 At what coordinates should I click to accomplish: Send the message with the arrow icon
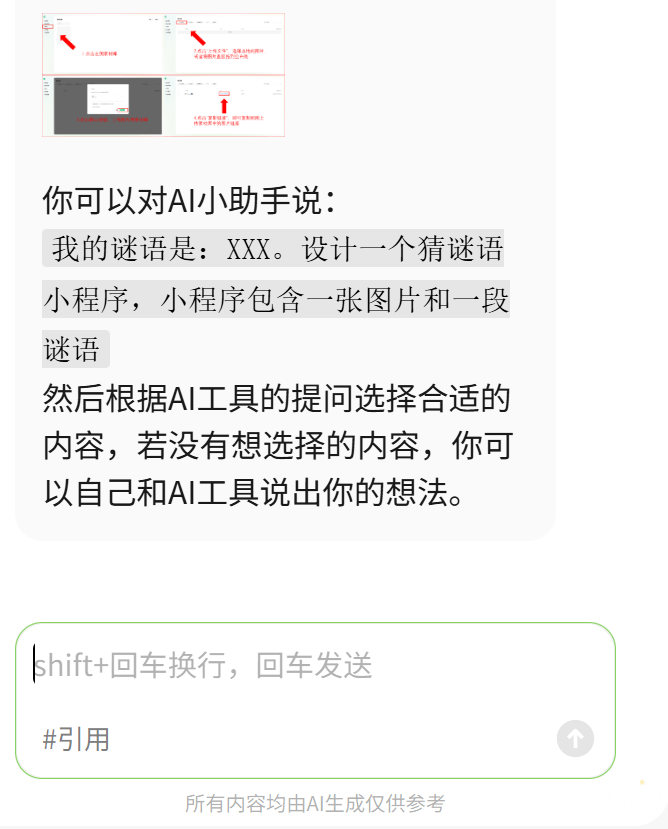[x=575, y=739]
